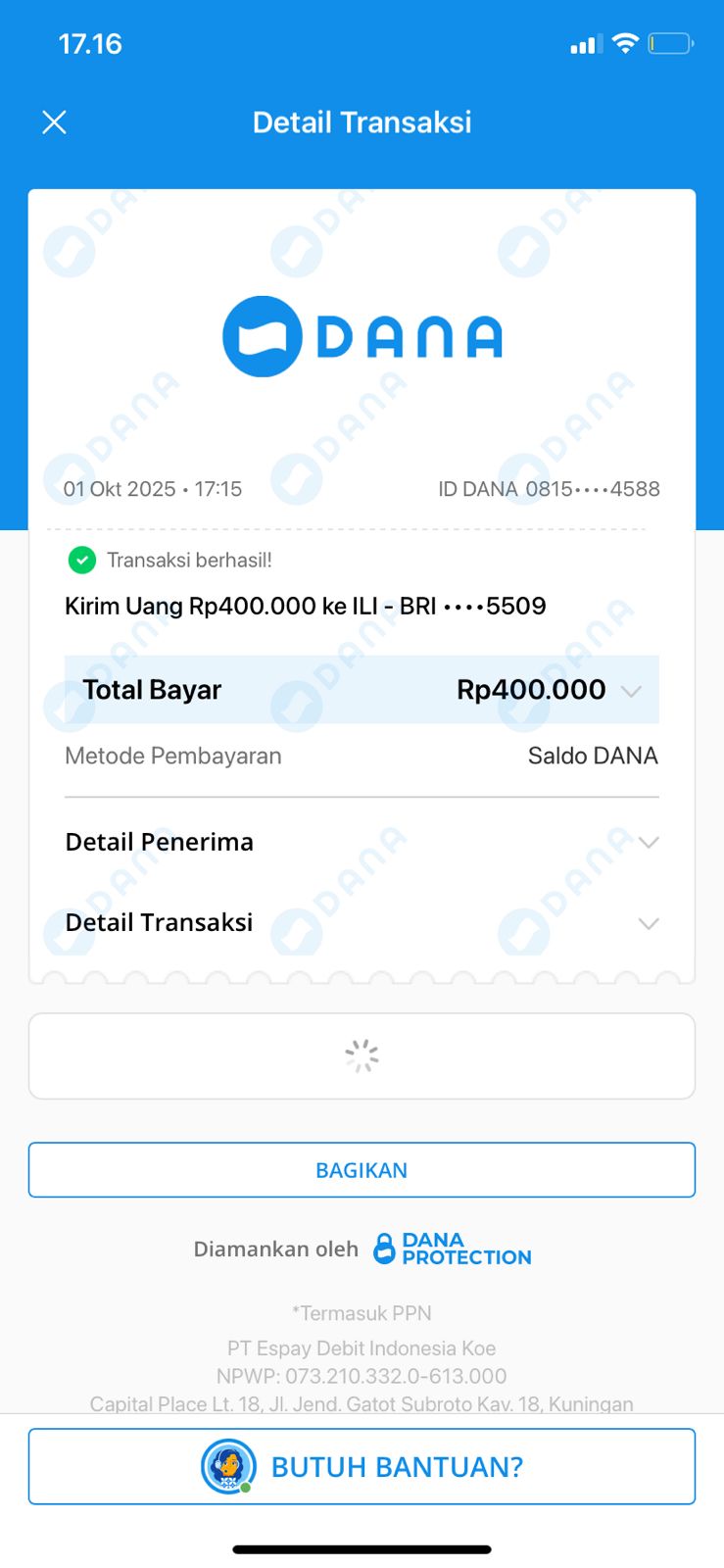Expand the Detail Penerima section
This screenshot has width=724, height=1568.
coord(648,843)
